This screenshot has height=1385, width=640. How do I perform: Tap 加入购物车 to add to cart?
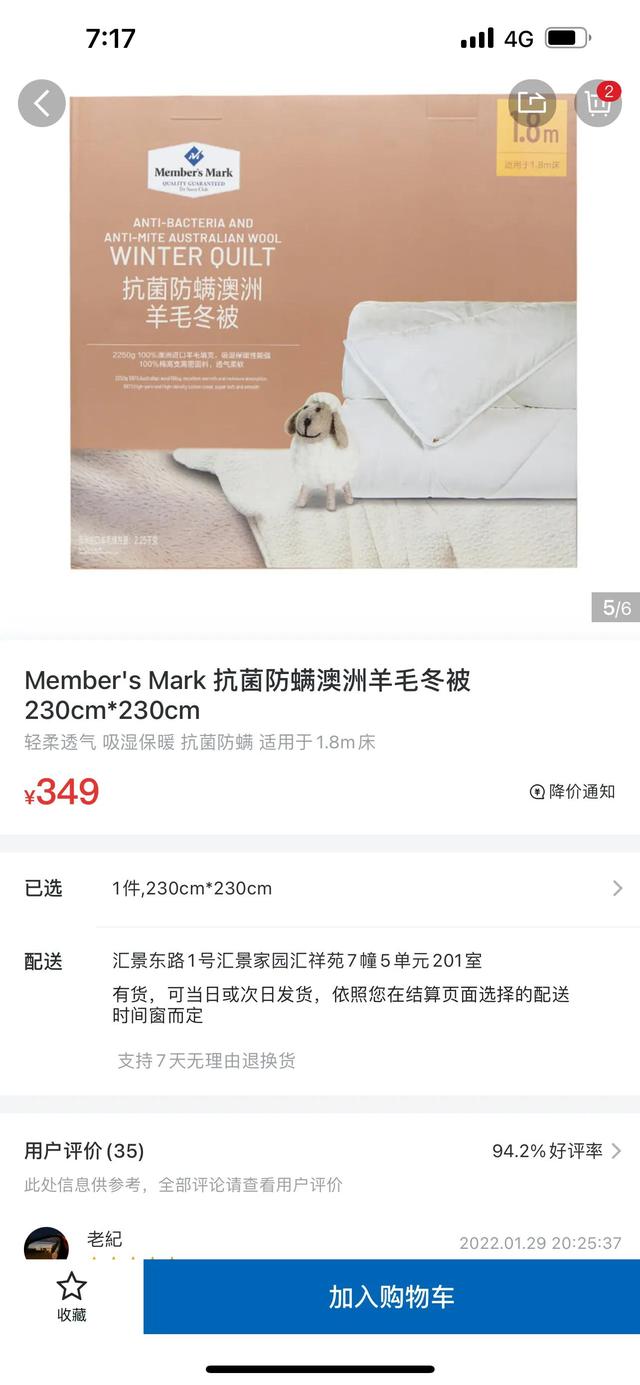click(x=391, y=1297)
